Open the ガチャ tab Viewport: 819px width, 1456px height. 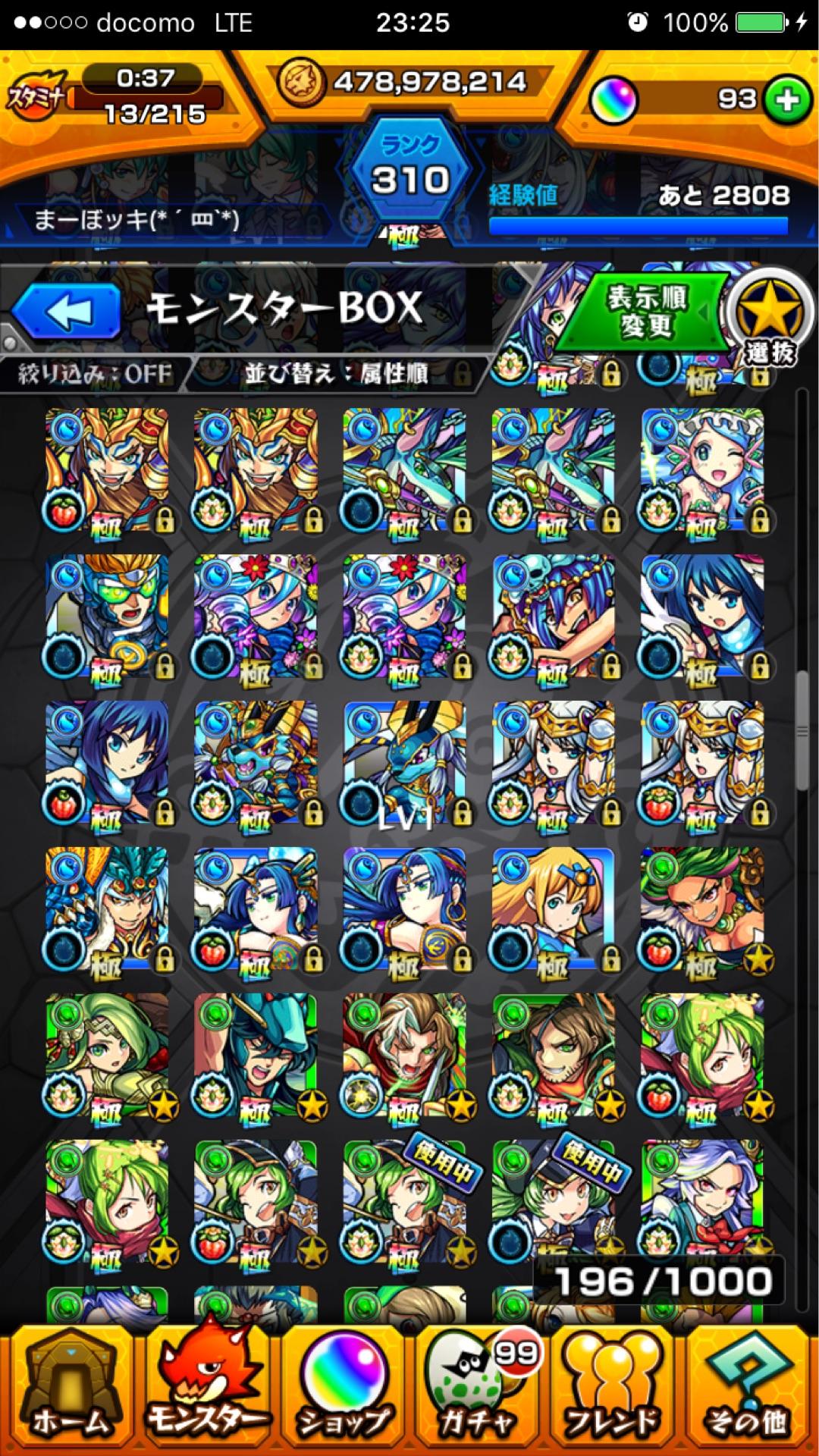coord(479,1392)
